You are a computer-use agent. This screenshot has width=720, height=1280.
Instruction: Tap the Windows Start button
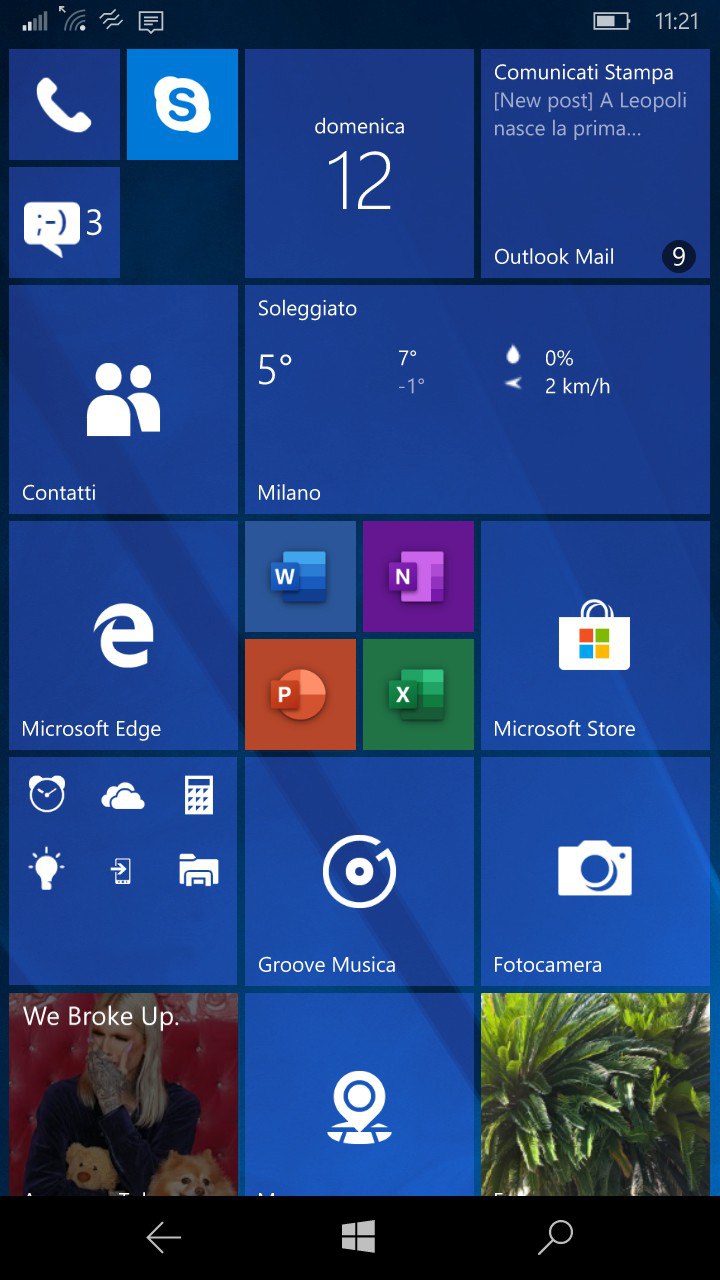(x=358, y=1238)
